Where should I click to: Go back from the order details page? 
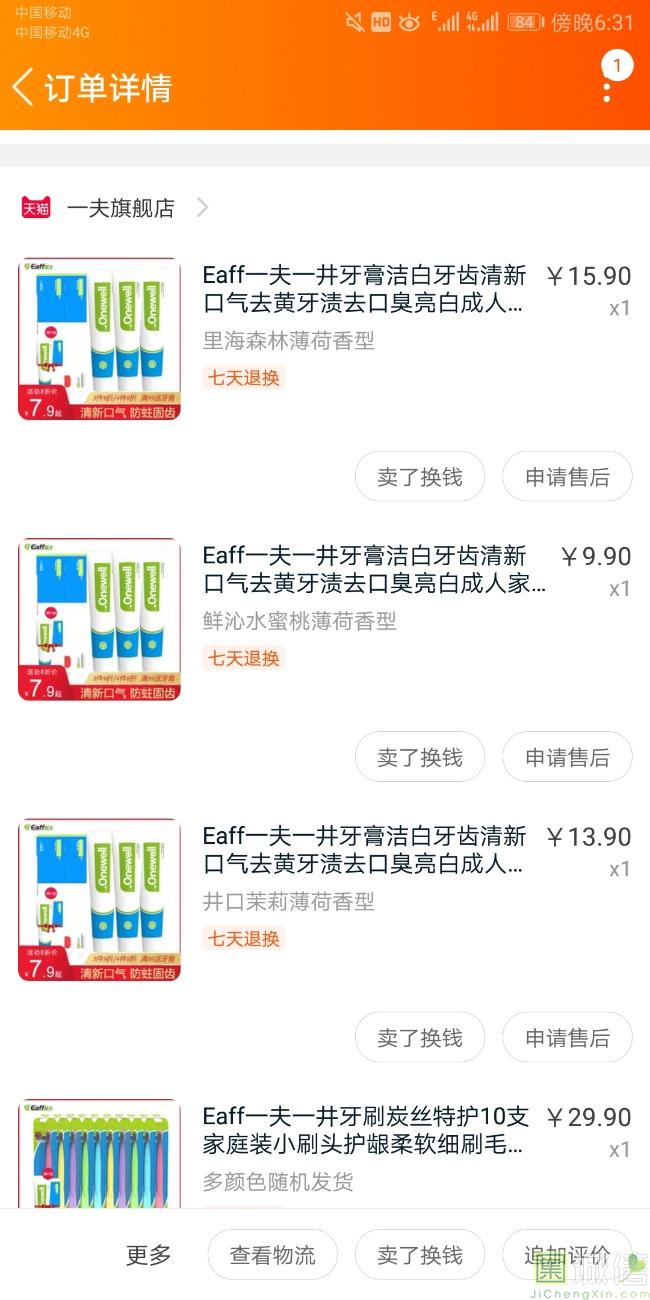point(24,87)
